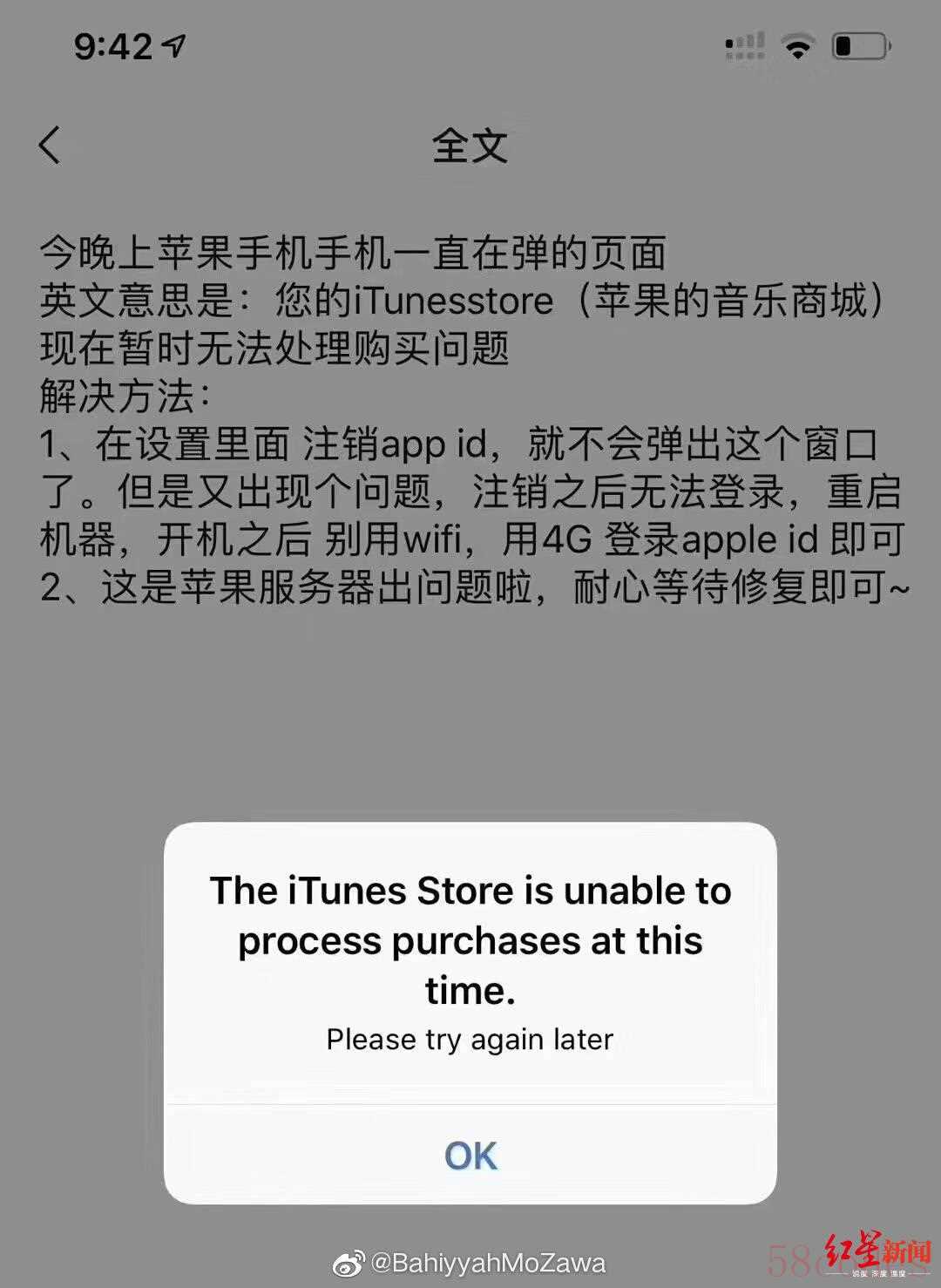Screen dimensions: 941x1288
Task: Dismiss the iTunes Store alert with OK
Action: click(470, 1156)
